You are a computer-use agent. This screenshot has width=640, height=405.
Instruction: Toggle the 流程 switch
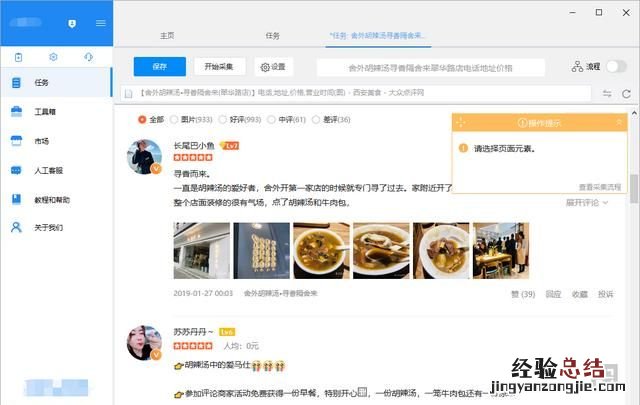click(x=615, y=67)
